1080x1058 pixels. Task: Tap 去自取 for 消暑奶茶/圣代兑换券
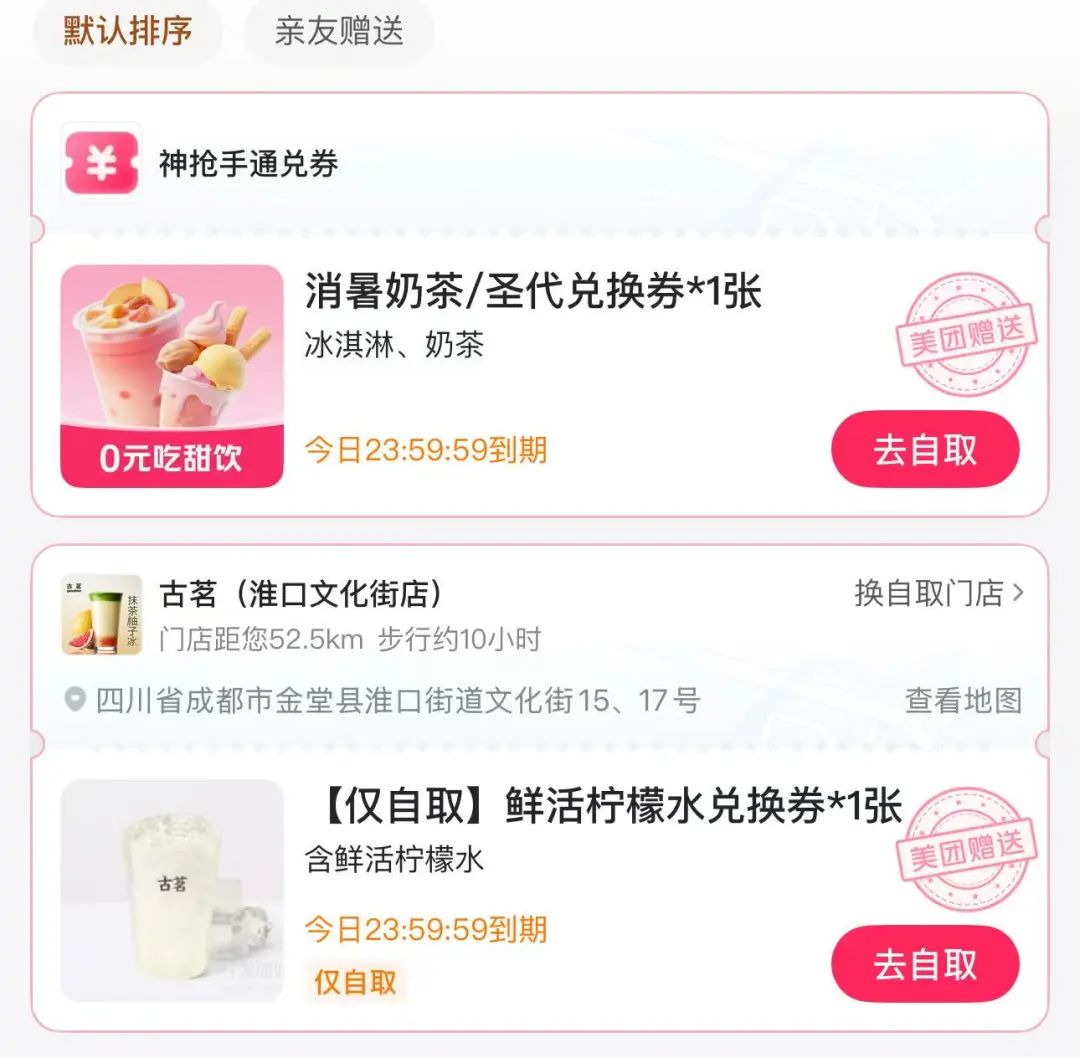tap(925, 450)
